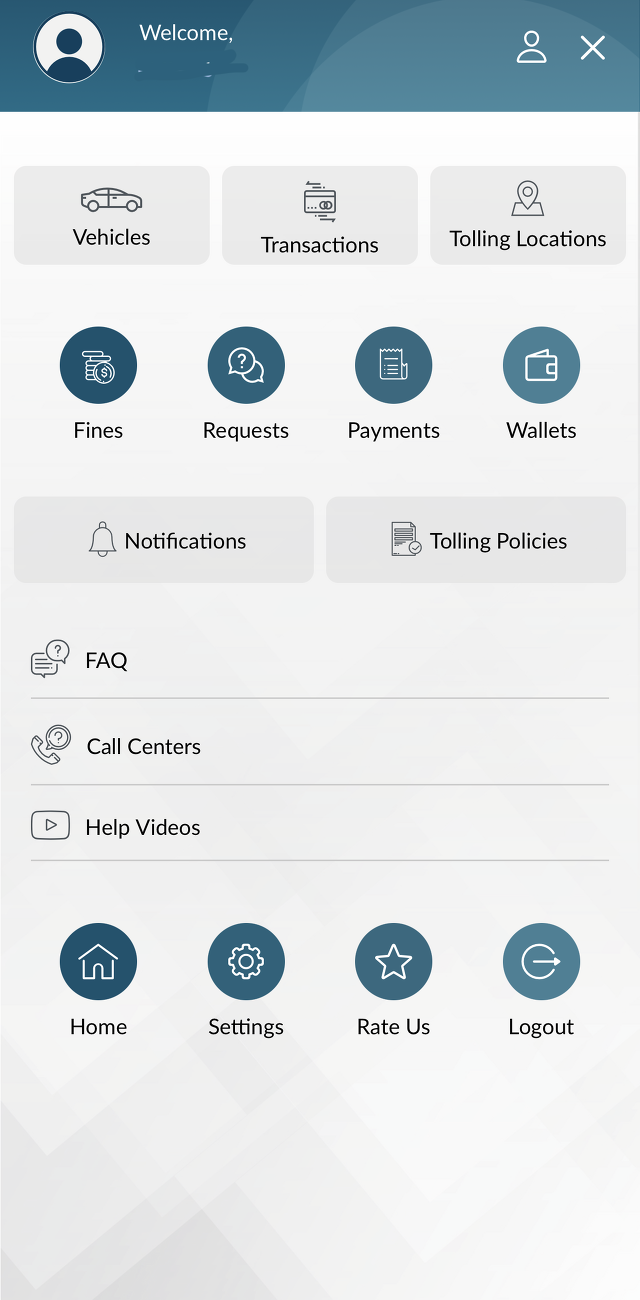Open the profile icon in the header

[x=531, y=47]
